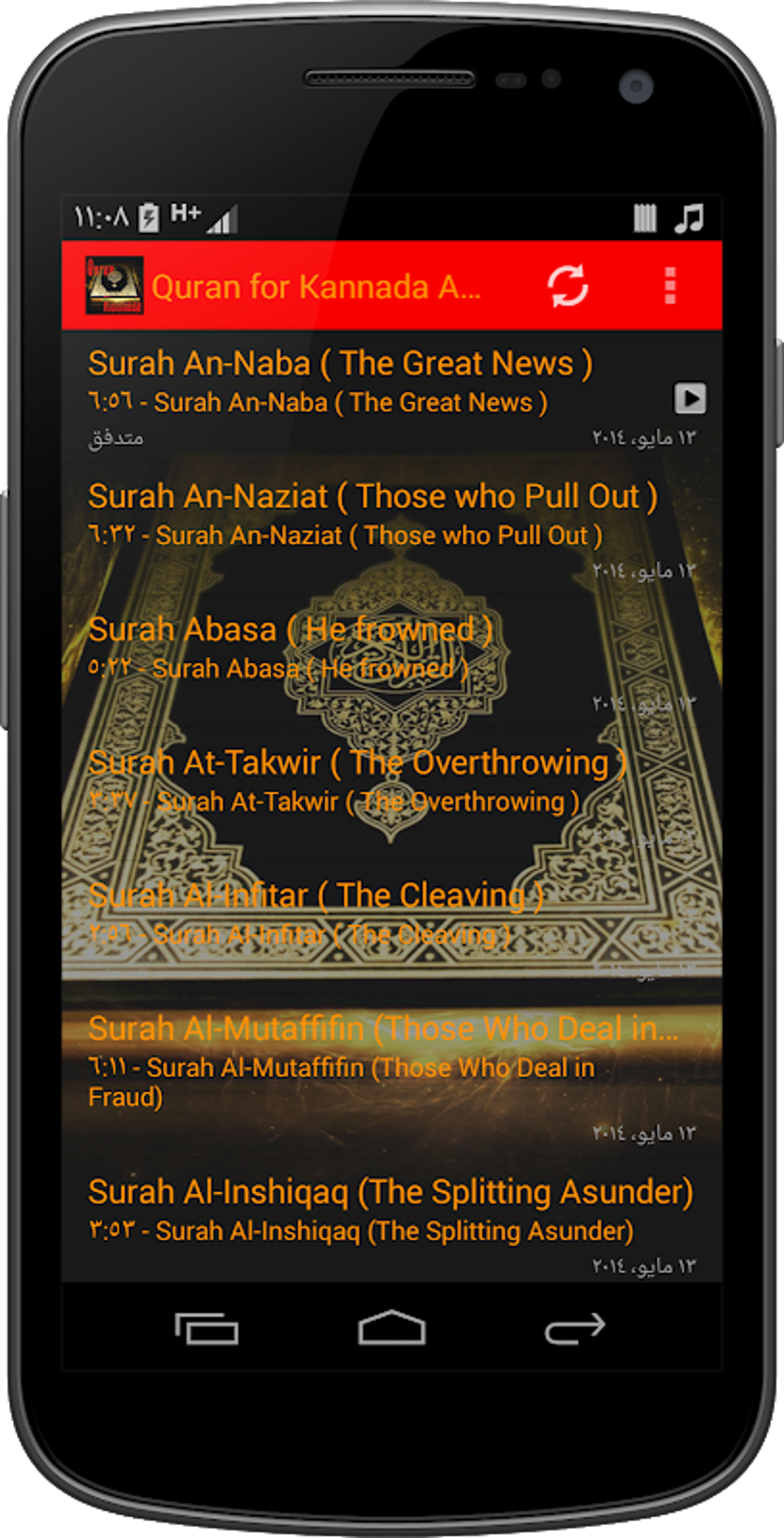Open Surah An-Naziat ( Those who Pull Out )
Viewport: 784px width, 1538px height.
click(374, 497)
